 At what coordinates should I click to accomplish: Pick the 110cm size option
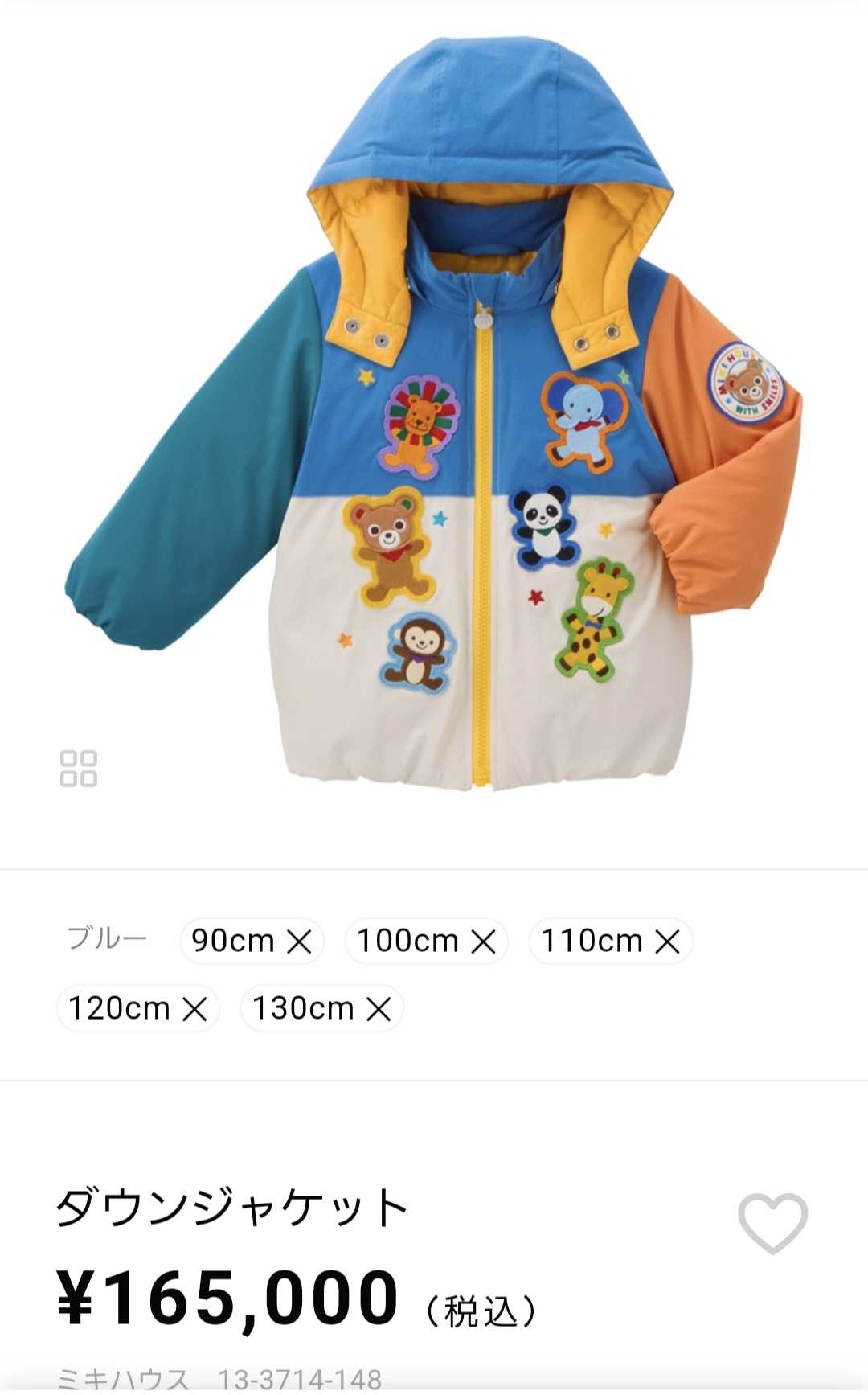click(611, 941)
